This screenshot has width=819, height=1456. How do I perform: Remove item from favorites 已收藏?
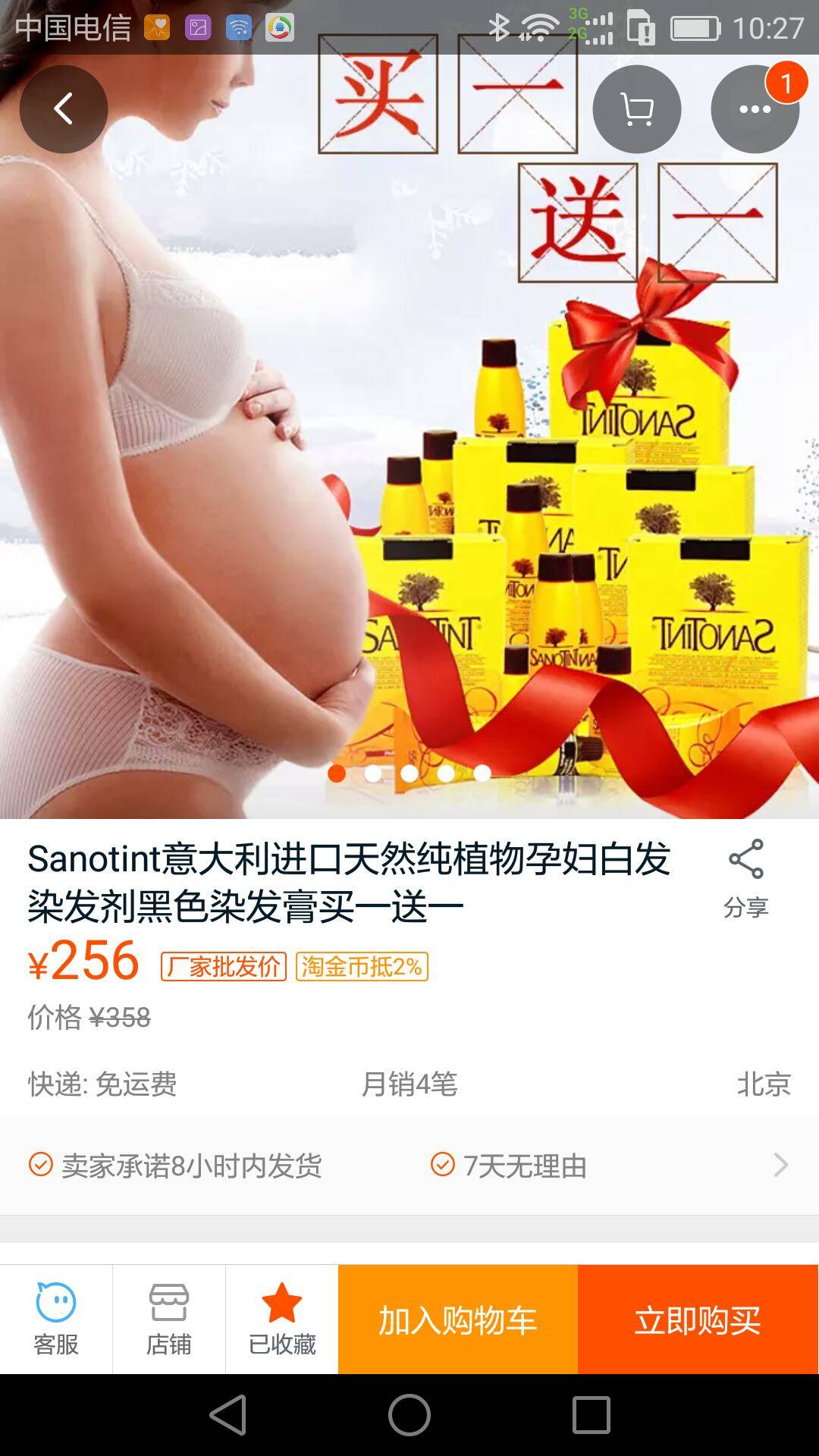click(x=281, y=1319)
